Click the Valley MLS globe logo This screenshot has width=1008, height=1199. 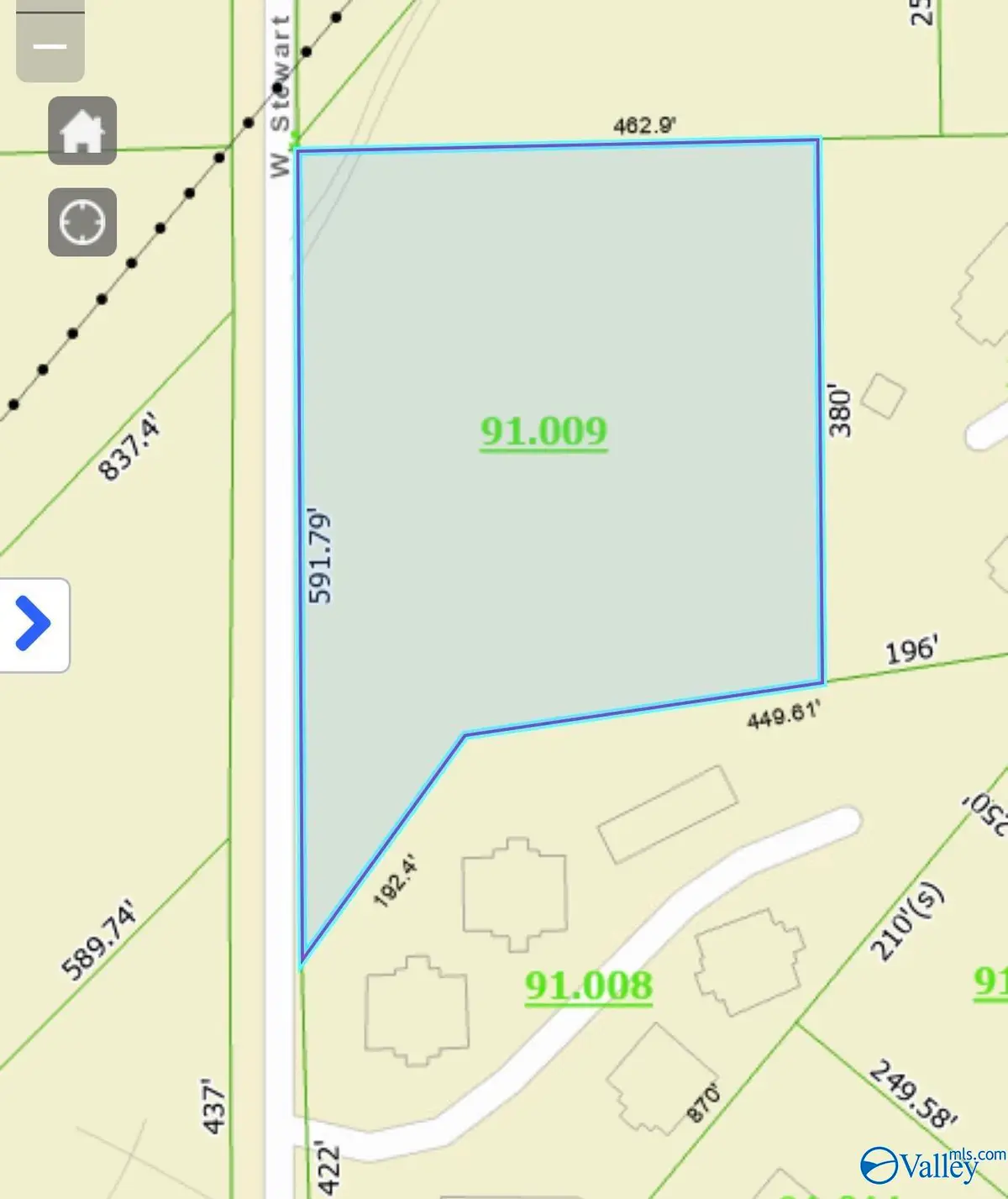click(878, 1164)
